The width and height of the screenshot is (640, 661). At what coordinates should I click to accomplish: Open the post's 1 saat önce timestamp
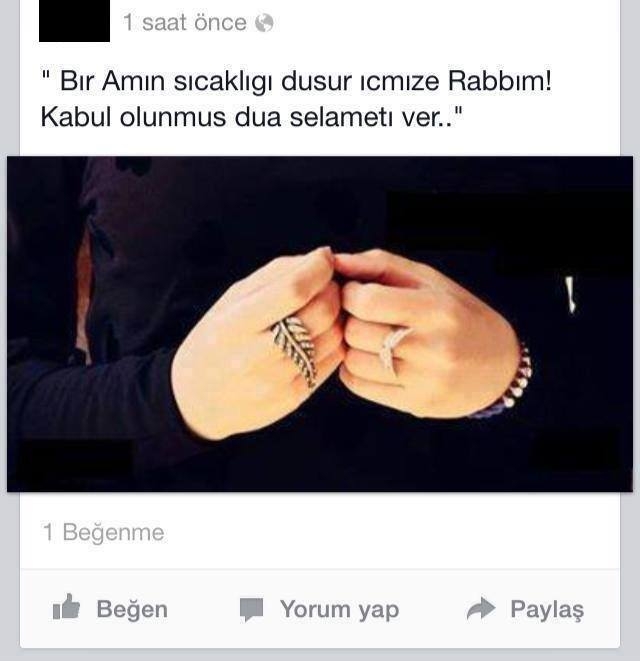click(x=184, y=22)
